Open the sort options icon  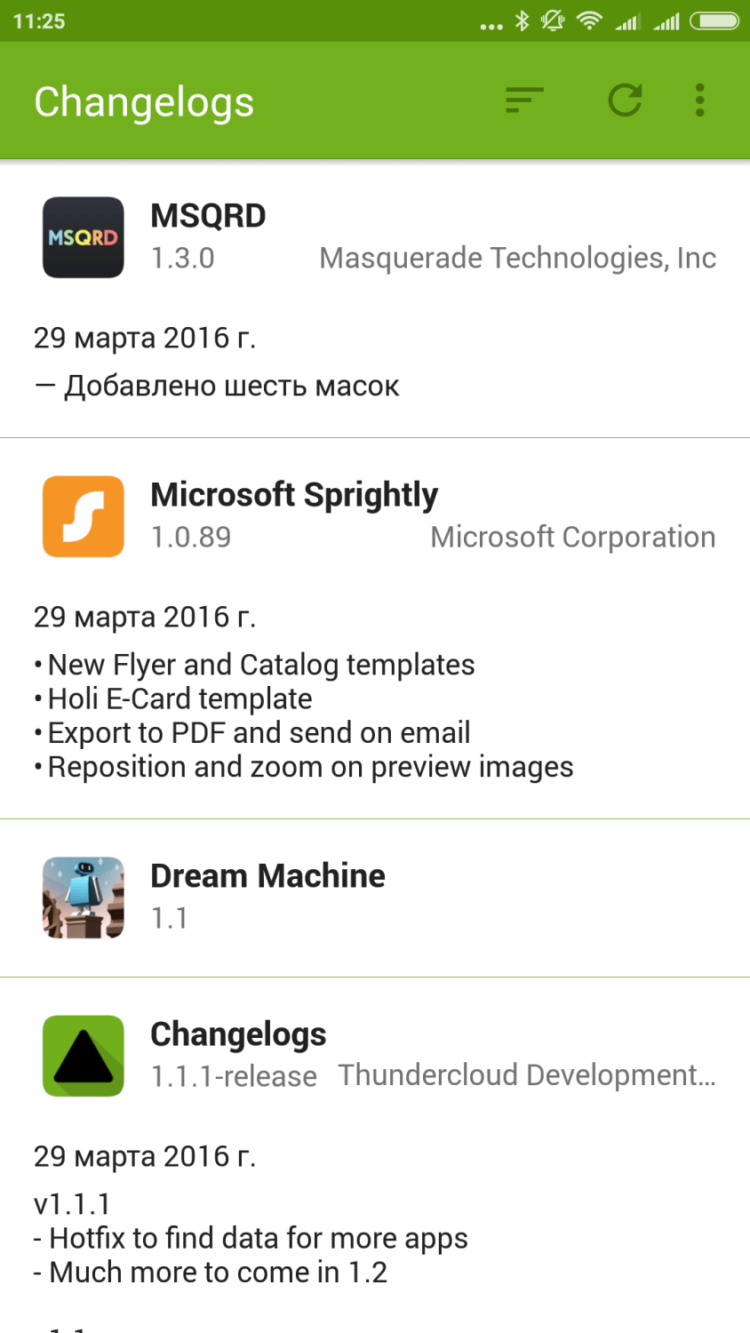point(524,100)
